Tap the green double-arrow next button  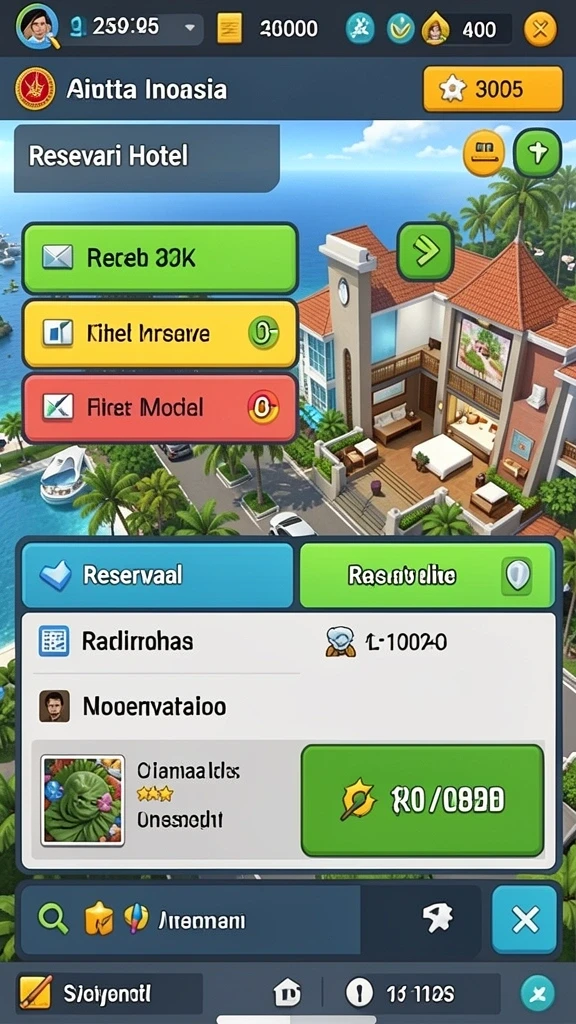pos(426,252)
